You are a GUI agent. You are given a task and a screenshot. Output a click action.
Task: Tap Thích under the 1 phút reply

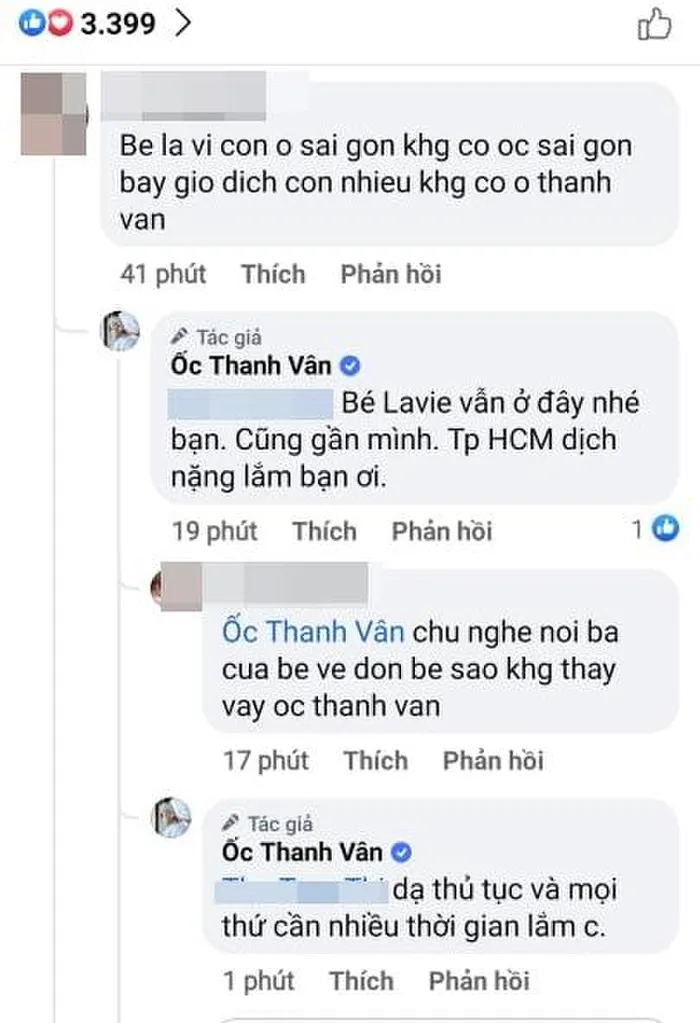pyautogui.click(x=362, y=981)
